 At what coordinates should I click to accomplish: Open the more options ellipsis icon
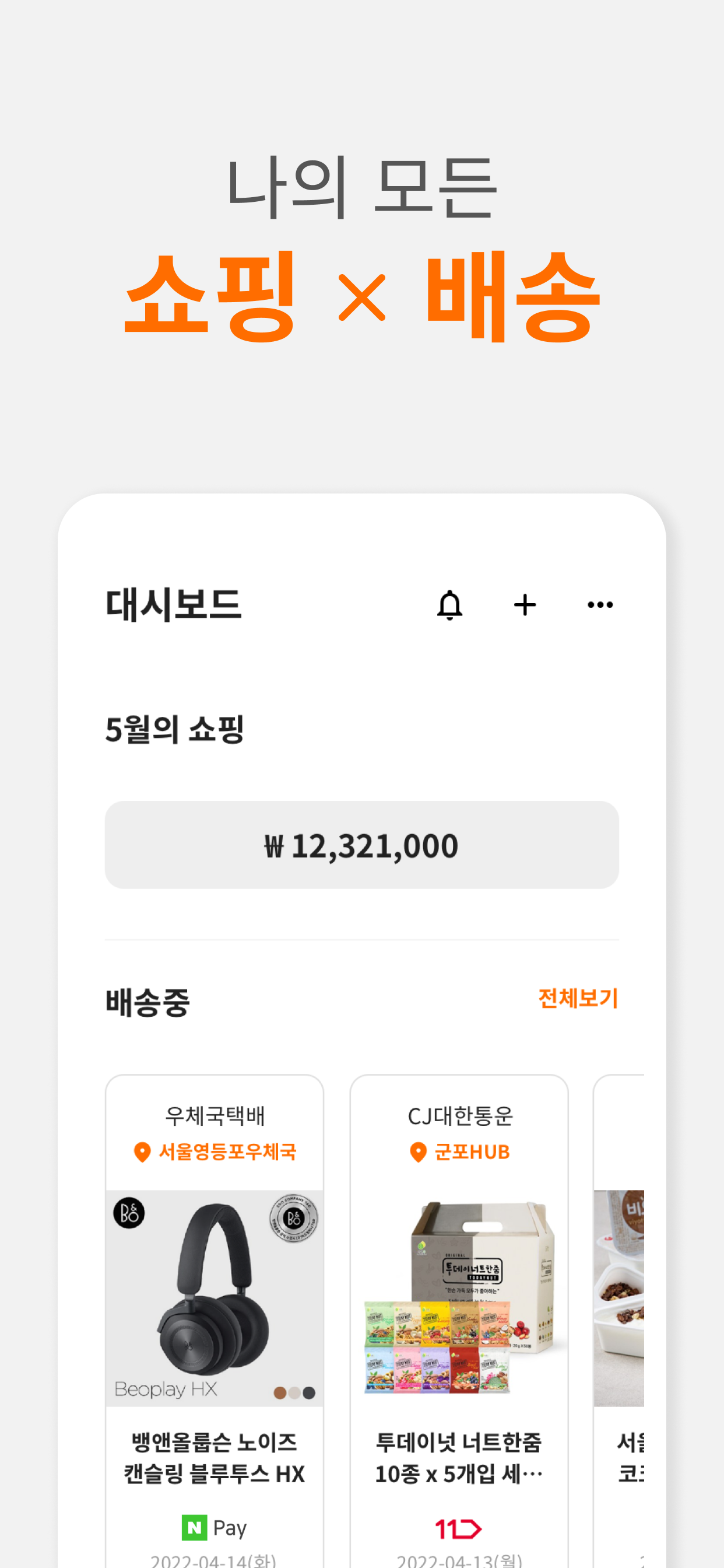tap(599, 604)
